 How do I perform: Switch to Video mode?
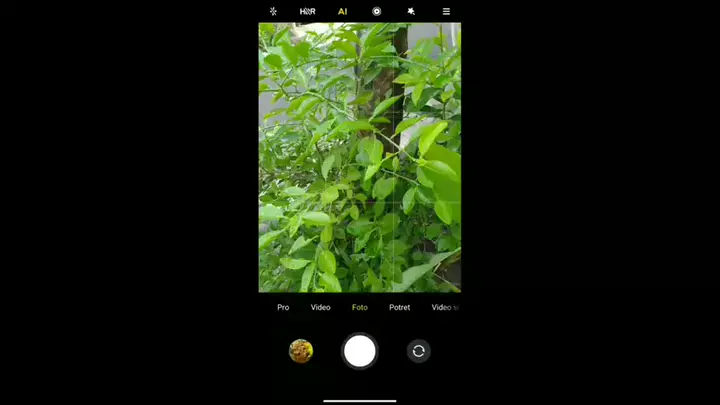320,307
